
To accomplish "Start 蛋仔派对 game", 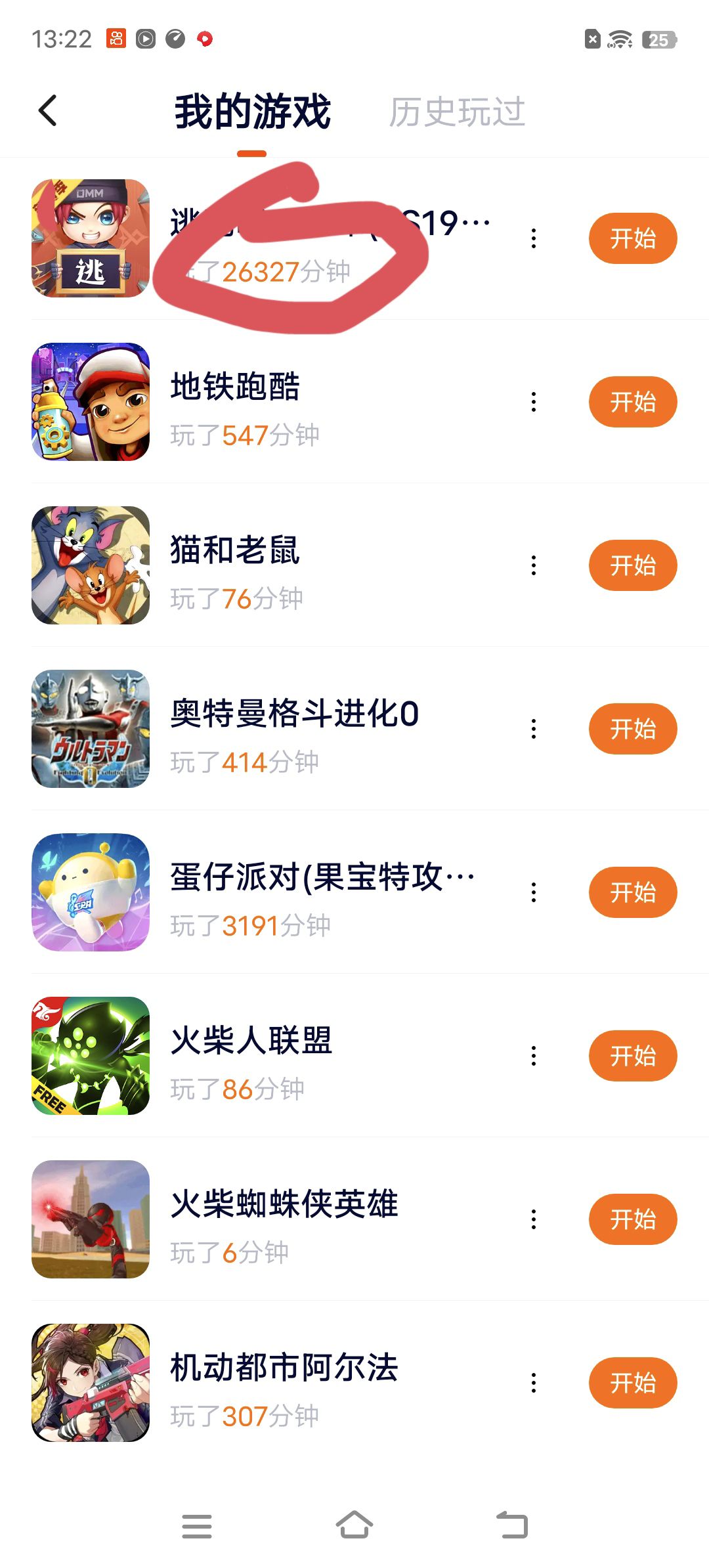I will (x=632, y=892).
